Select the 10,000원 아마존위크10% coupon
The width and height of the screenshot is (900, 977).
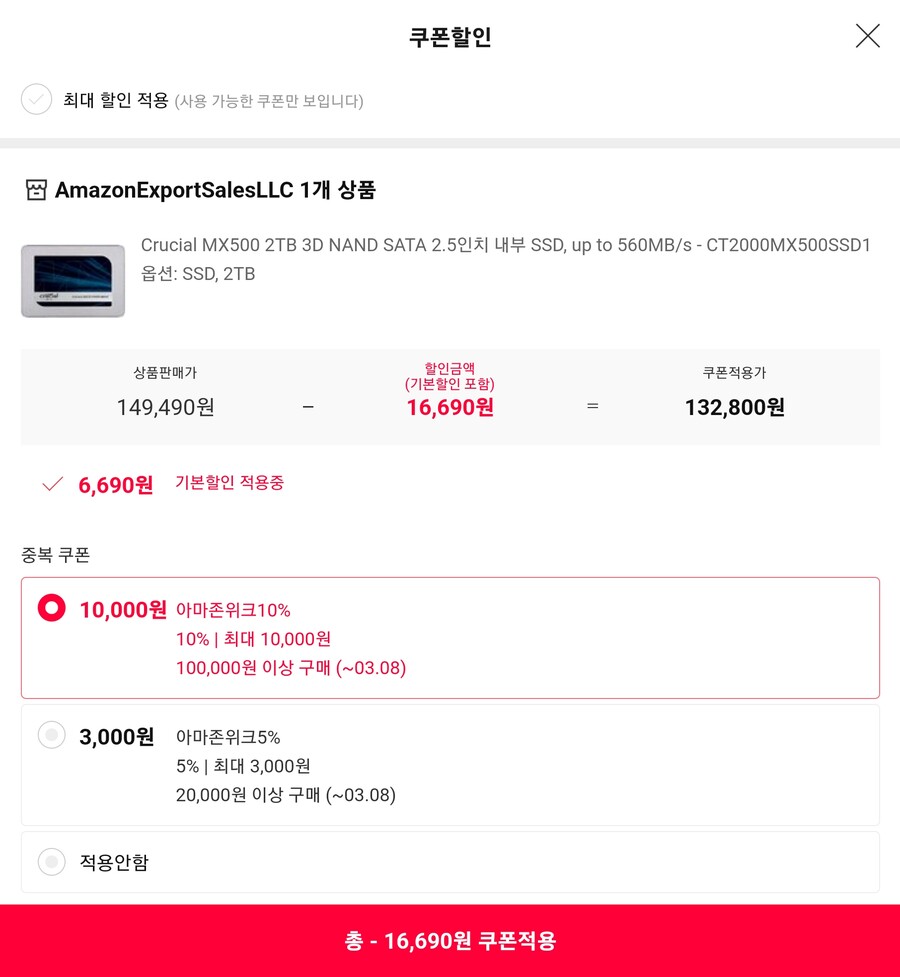(50, 608)
